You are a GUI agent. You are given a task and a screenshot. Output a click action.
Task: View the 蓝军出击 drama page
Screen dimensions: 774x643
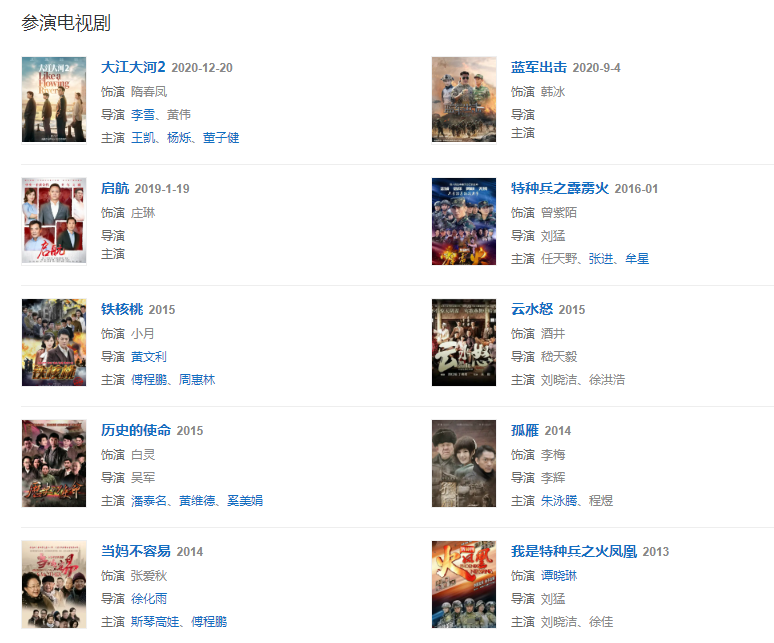click(538, 67)
